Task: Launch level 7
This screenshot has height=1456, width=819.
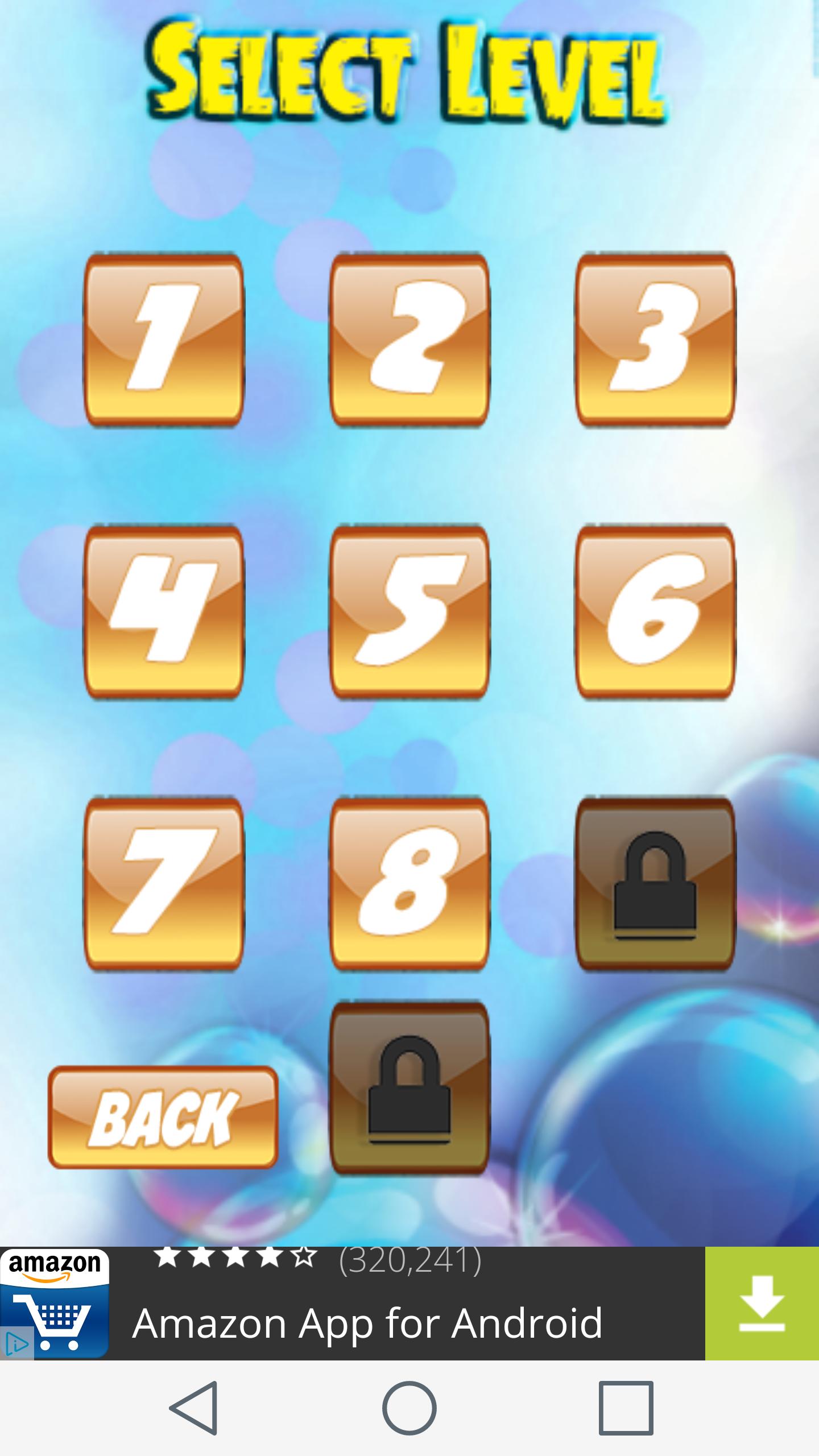Action: tap(164, 883)
